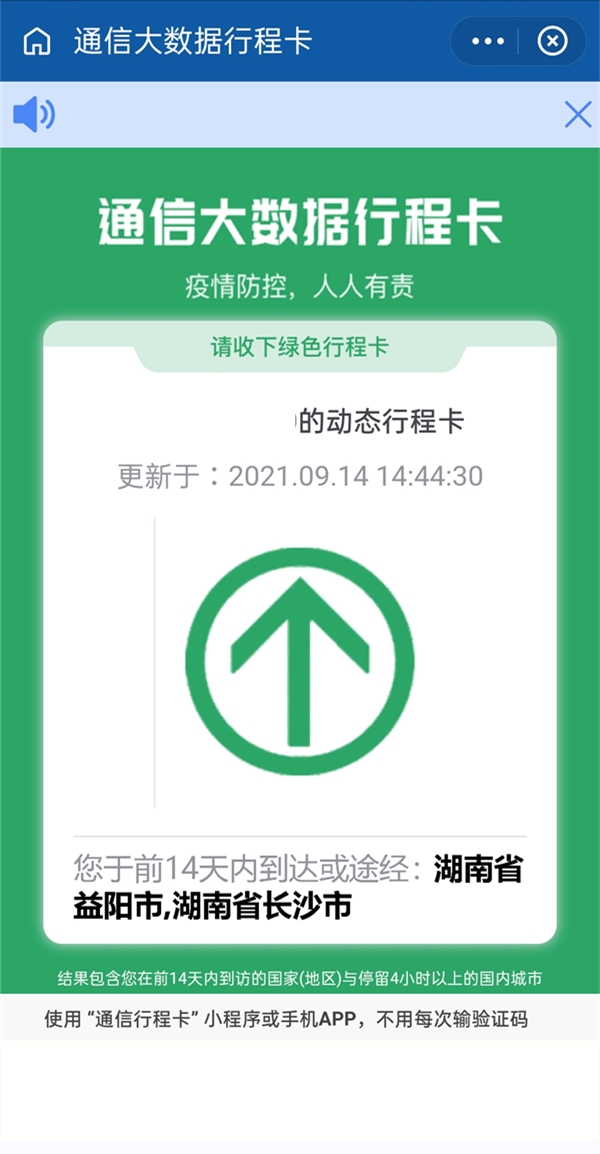Open the three-dot more menu
The height and width of the screenshot is (1154, 600).
coord(488,41)
